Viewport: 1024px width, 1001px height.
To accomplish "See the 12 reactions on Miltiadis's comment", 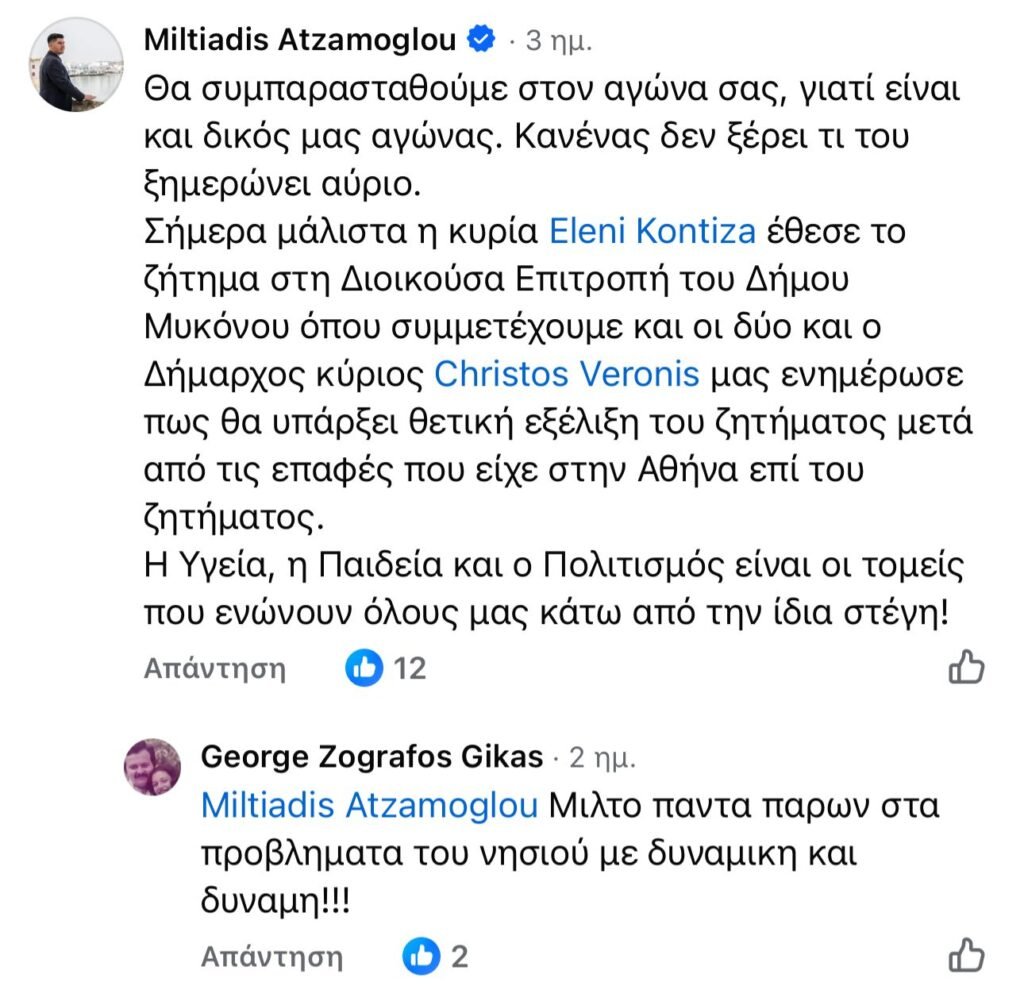I will pyautogui.click(x=387, y=668).
